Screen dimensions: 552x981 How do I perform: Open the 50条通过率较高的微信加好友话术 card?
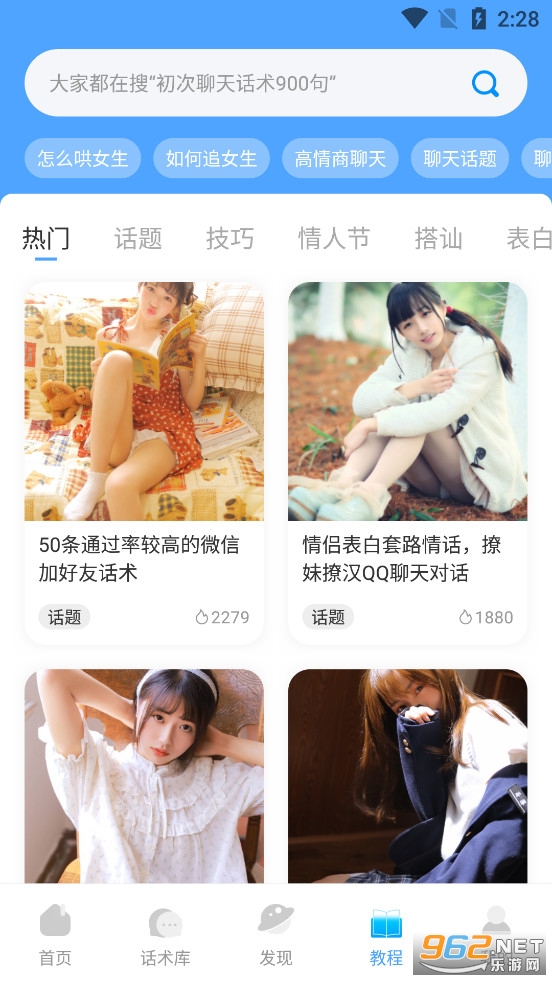pos(144,463)
